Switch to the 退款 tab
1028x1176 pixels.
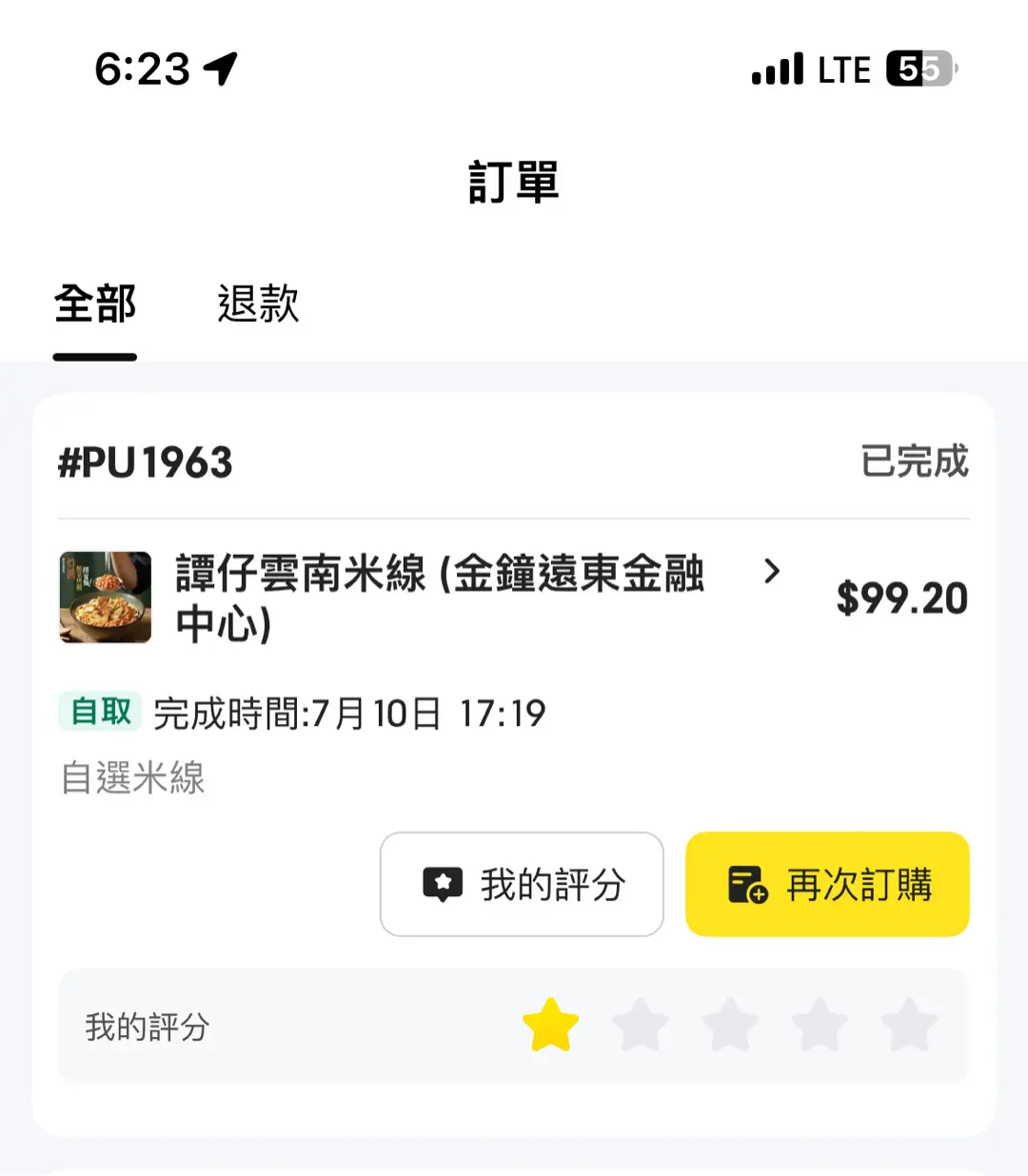click(258, 306)
